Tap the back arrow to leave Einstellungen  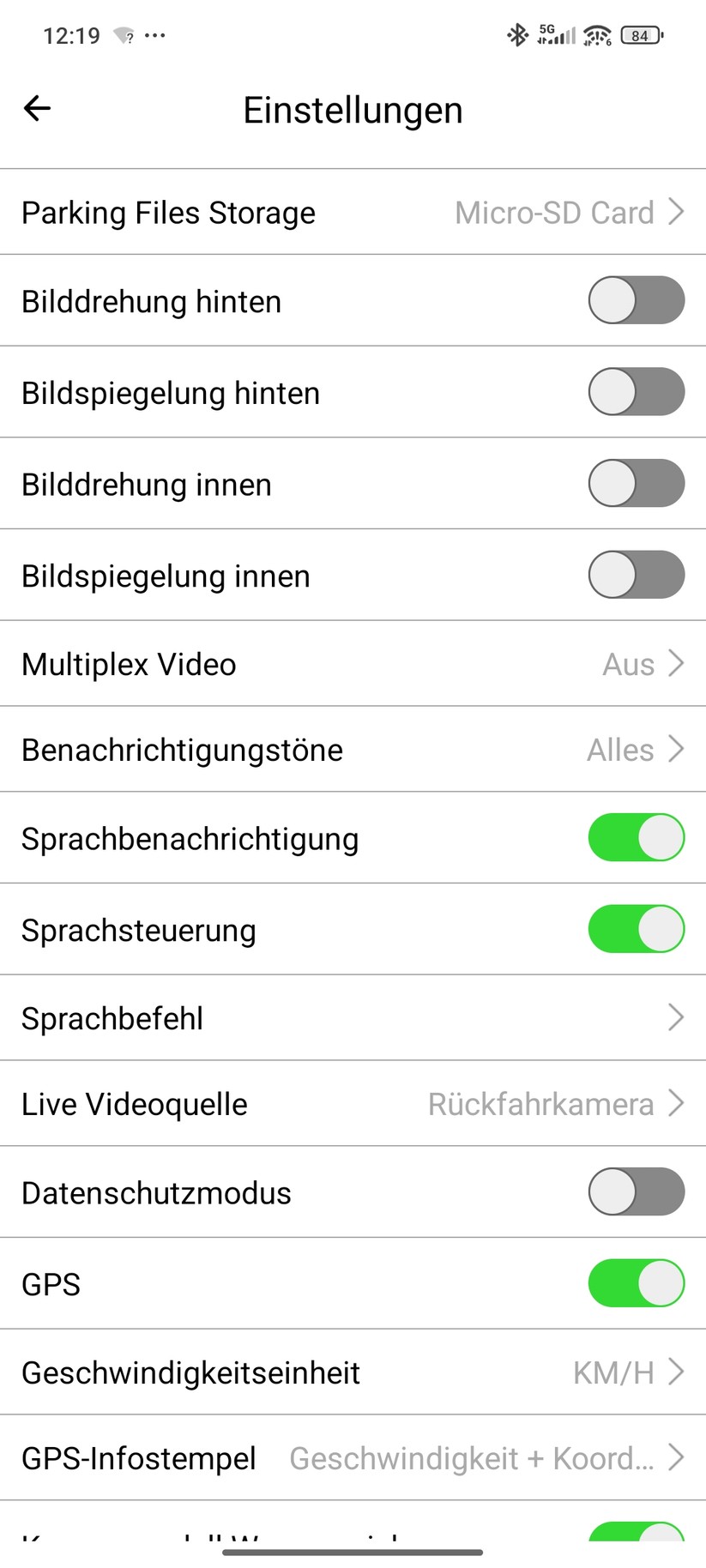pos(36,108)
